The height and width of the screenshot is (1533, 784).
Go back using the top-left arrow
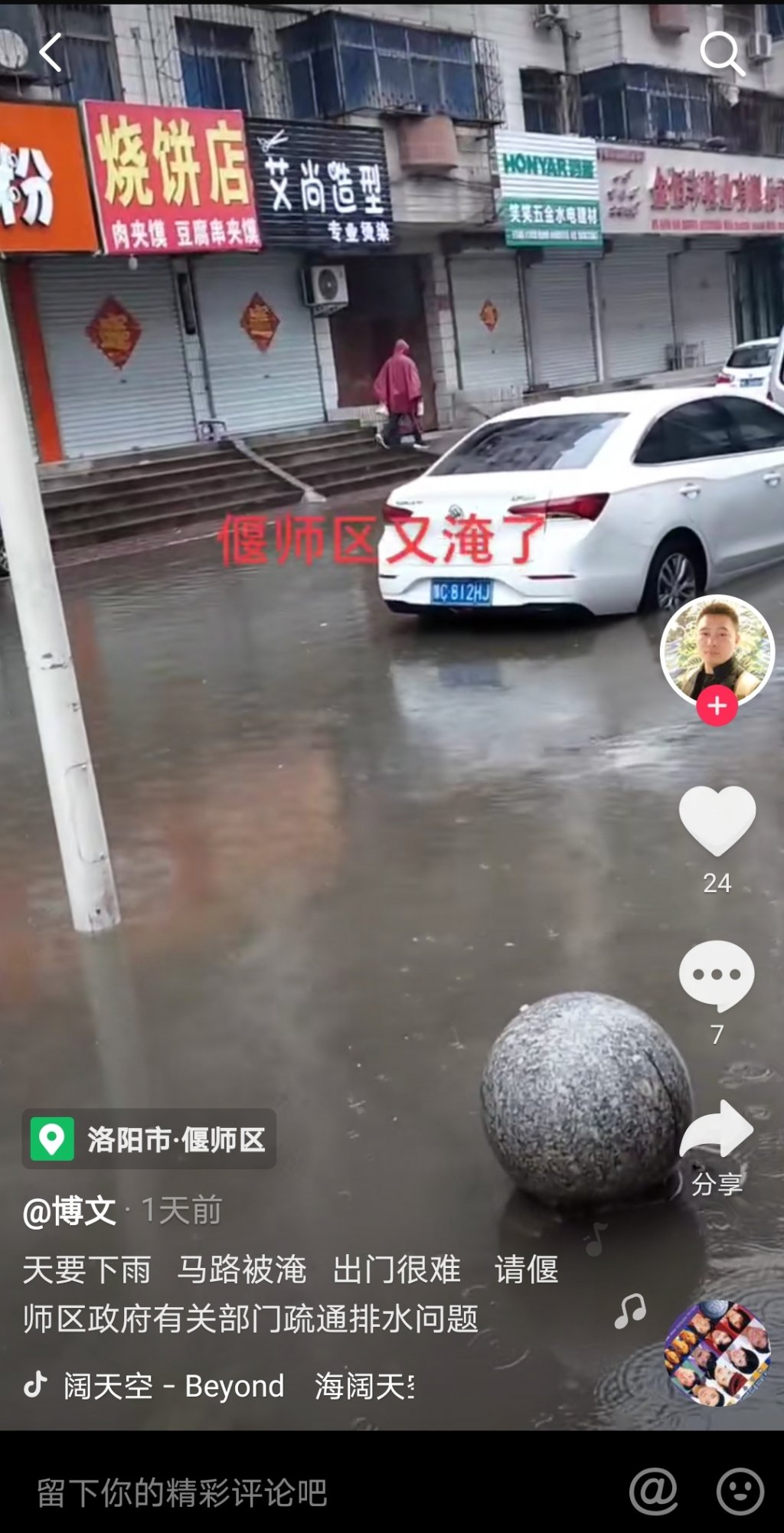coord(51,53)
